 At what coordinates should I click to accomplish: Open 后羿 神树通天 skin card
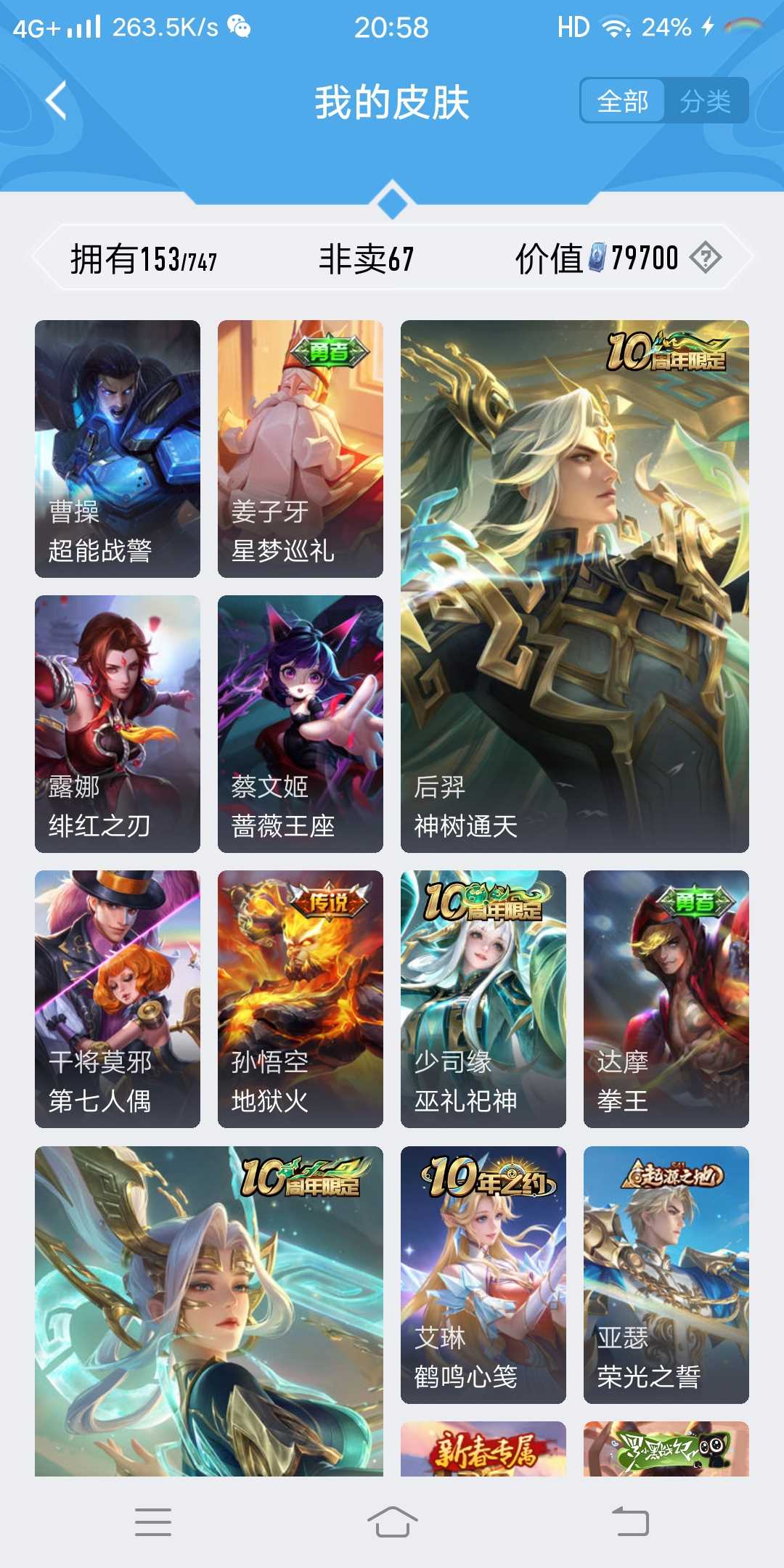click(x=574, y=586)
